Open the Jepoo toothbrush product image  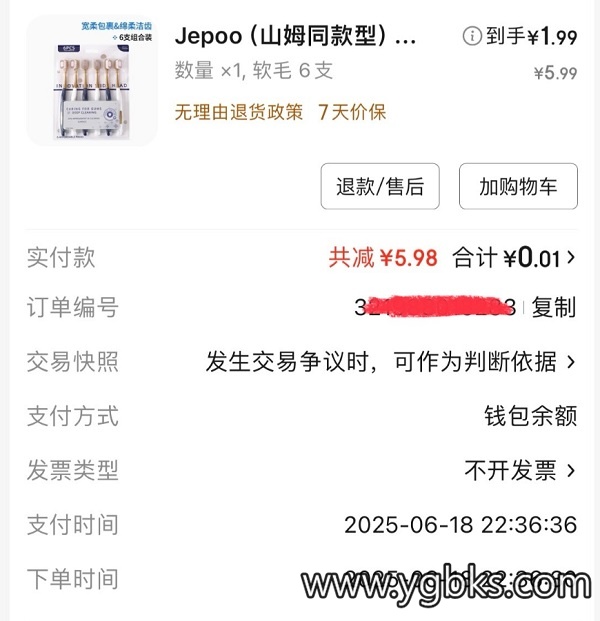click(92, 82)
